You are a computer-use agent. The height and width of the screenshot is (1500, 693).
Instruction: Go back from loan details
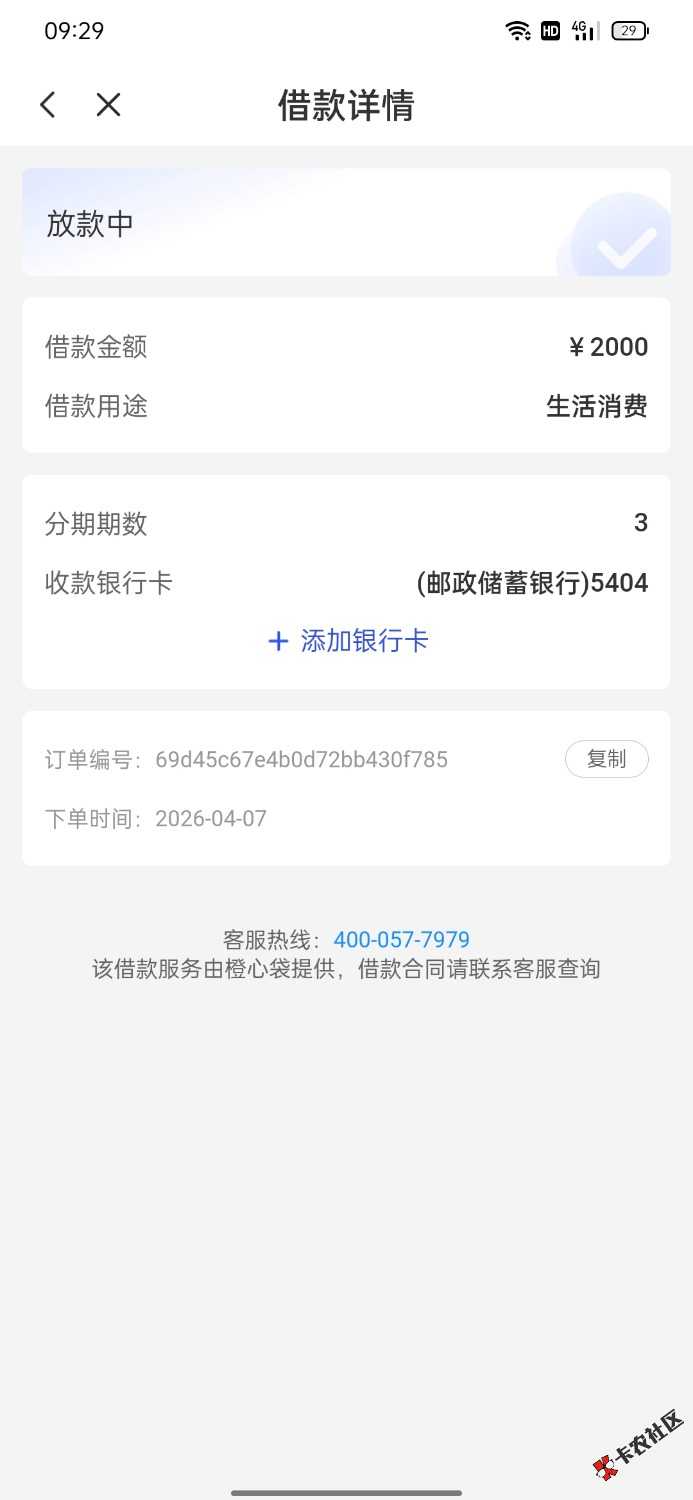(x=47, y=105)
